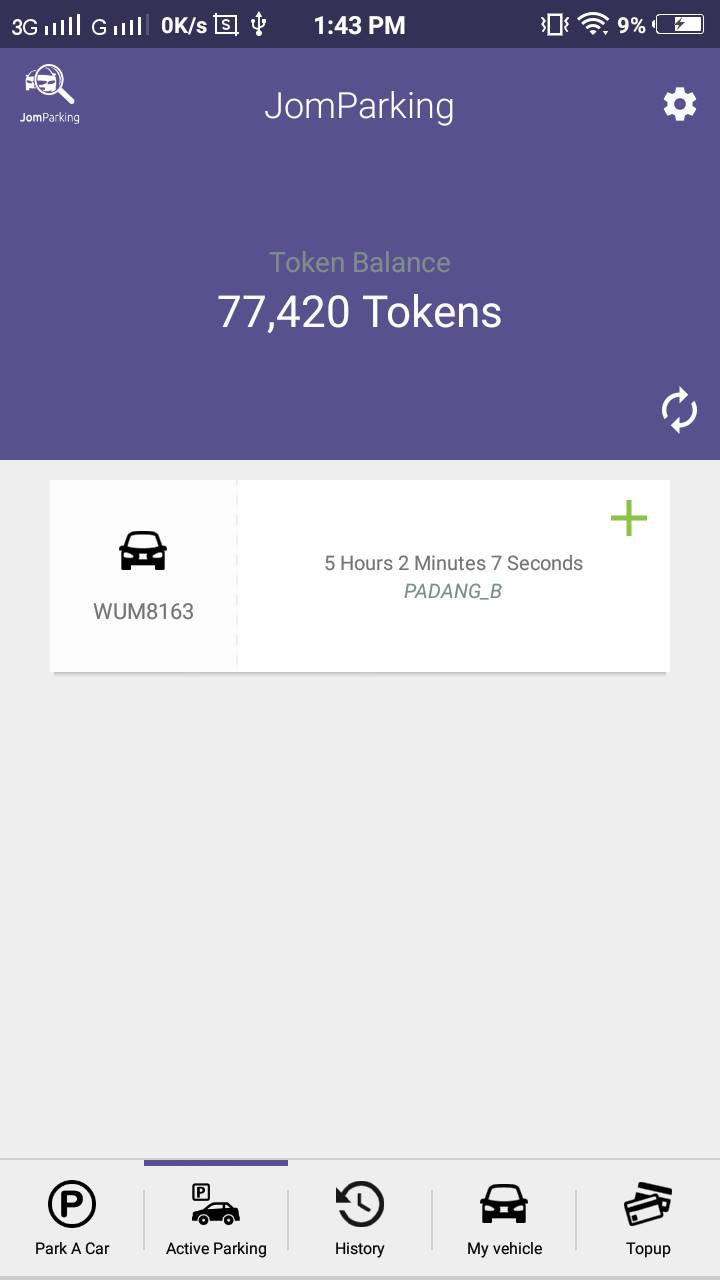Open the WUM8163 active parking card
Image resolution: width=720 pixels, height=1280 pixels.
360,576
